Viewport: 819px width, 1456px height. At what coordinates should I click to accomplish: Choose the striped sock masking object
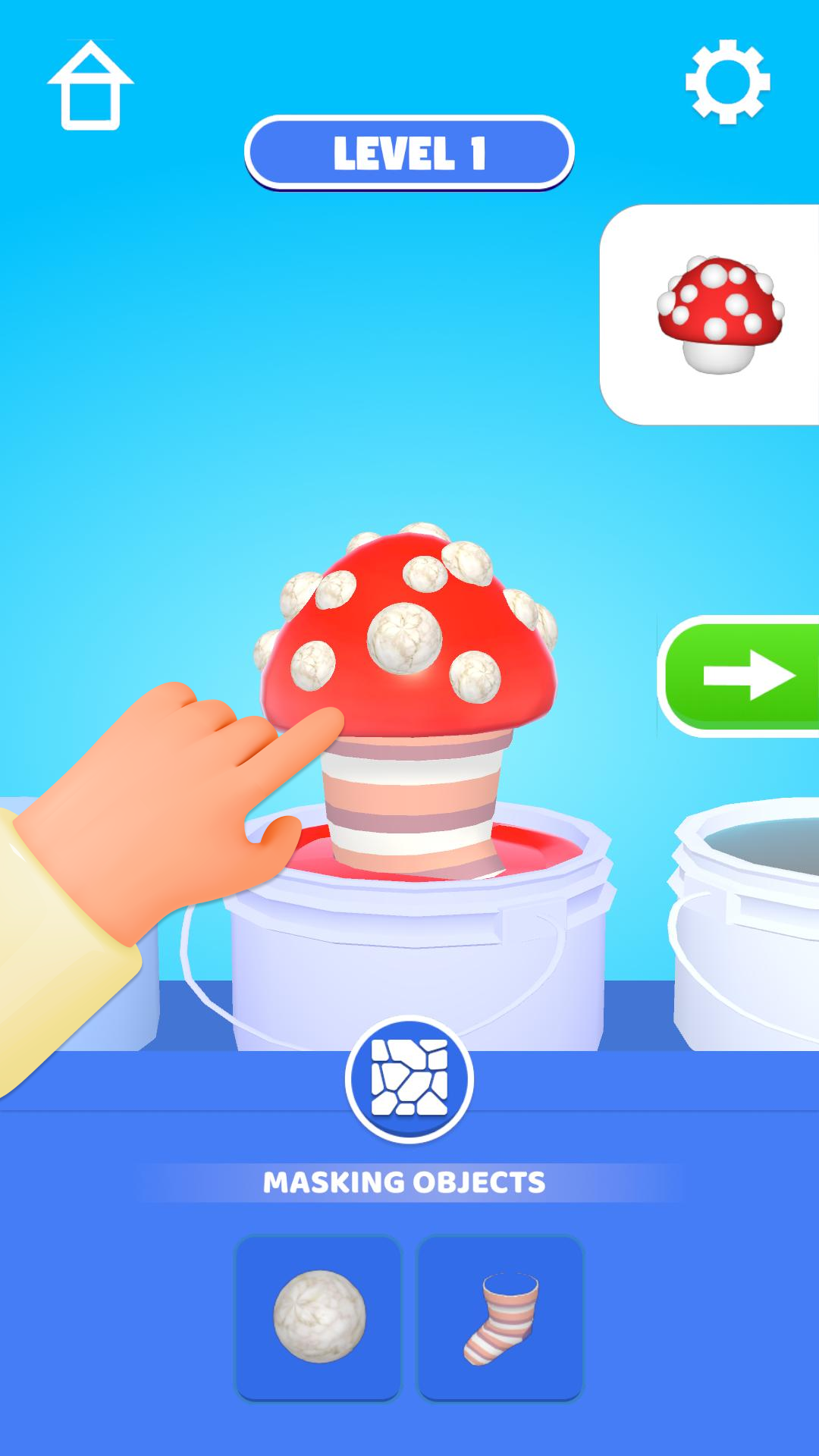[x=500, y=1317]
